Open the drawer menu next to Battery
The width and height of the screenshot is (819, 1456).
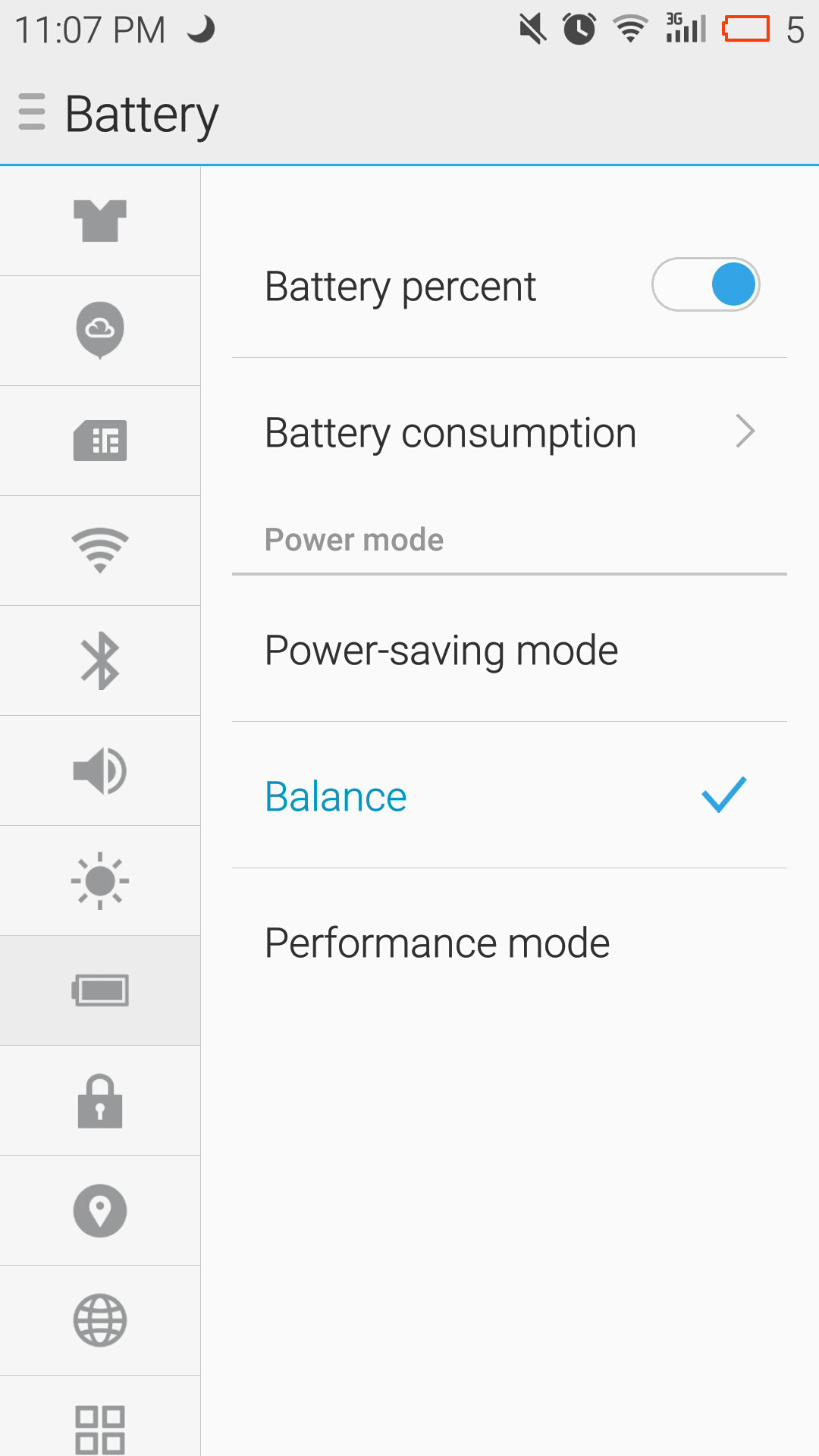[x=32, y=113]
